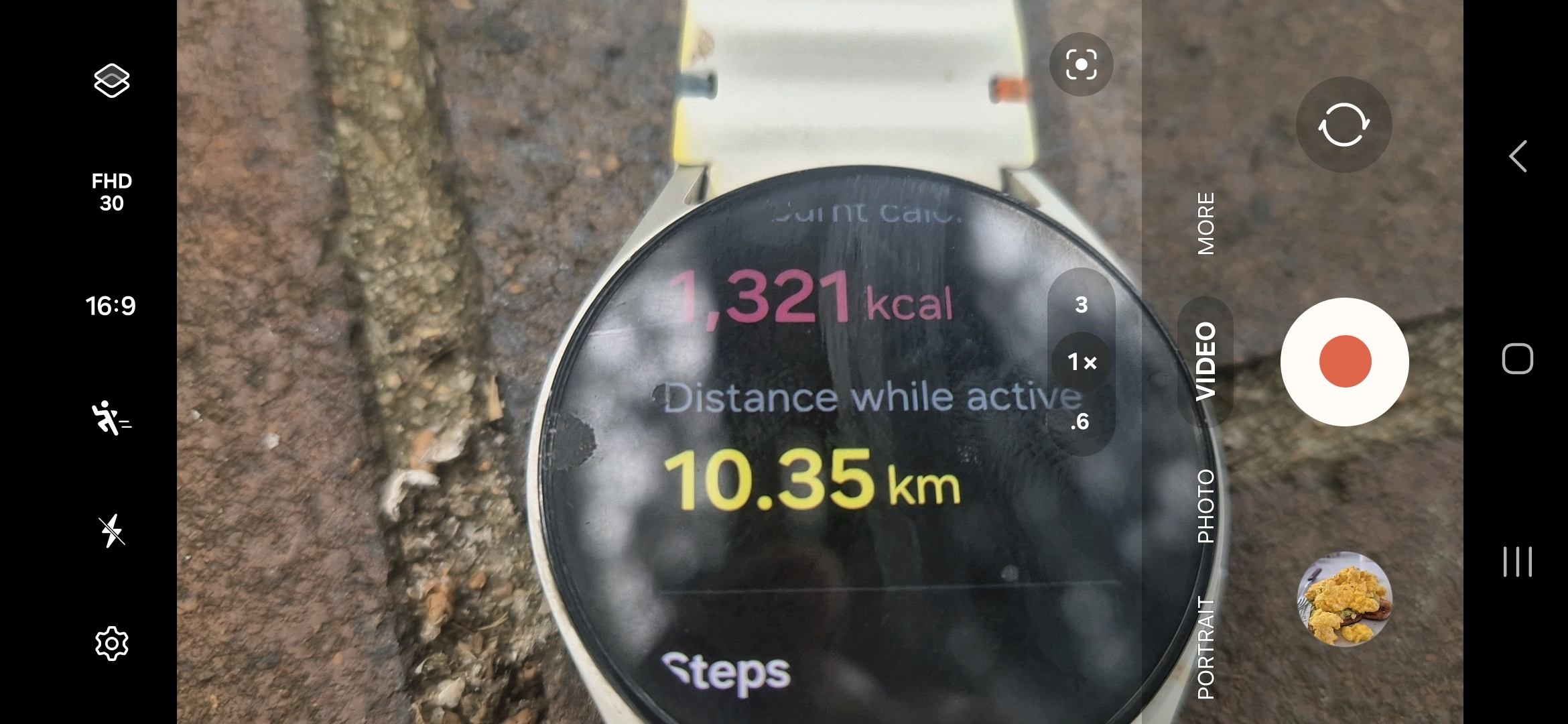Go to the home screen via navigation bar

click(1518, 359)
